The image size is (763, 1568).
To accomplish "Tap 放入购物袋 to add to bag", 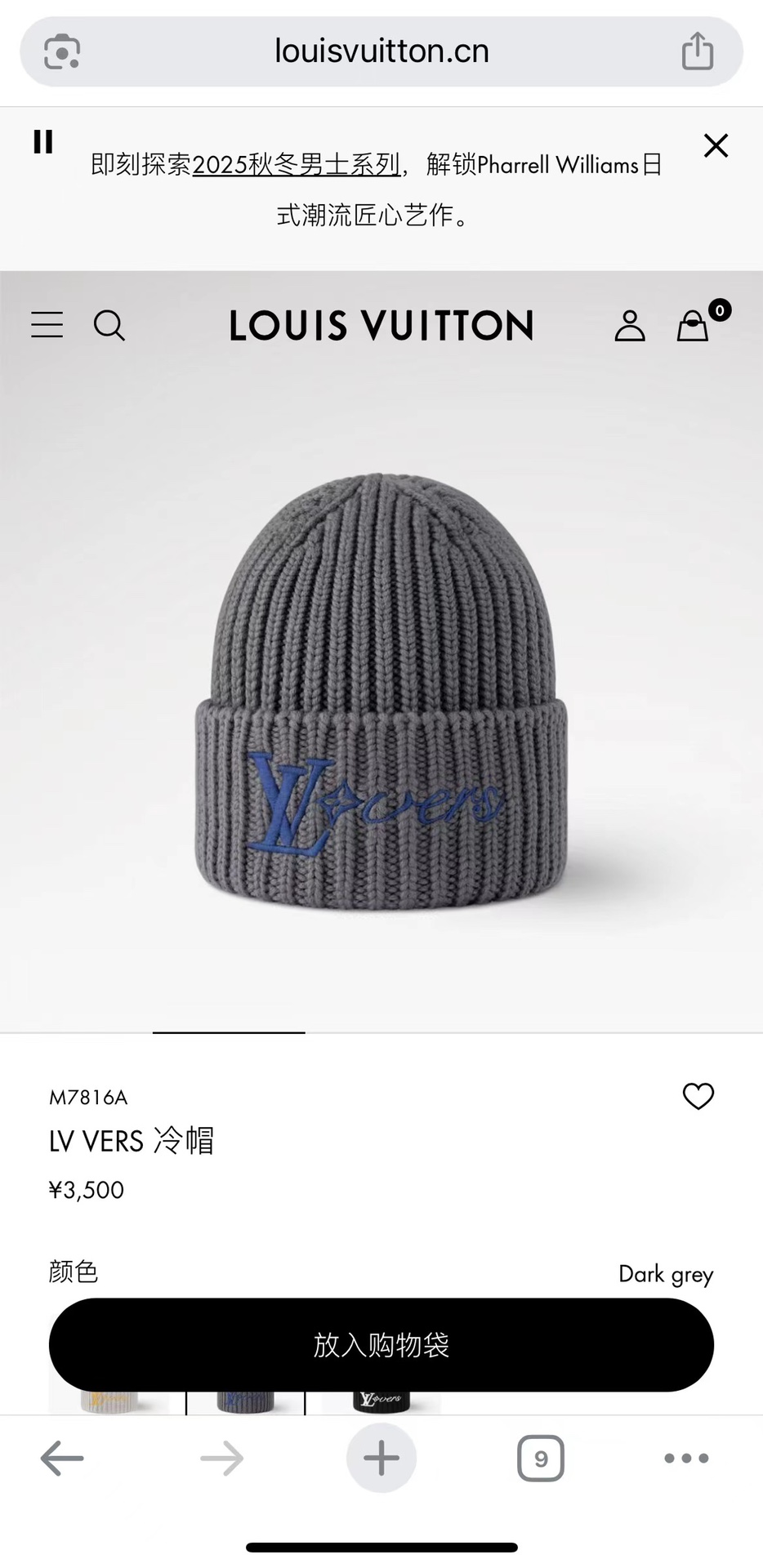I will [x=381, y=1344].
